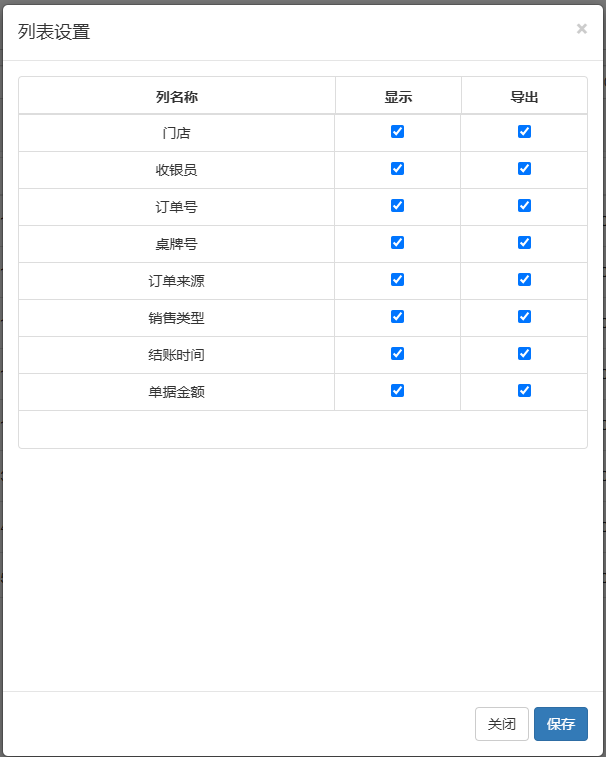The height and width of the screenshot is (757, 606).
Task: Toggle 导出 checkbox for 收银员
Action: click(x=524, y=168)
